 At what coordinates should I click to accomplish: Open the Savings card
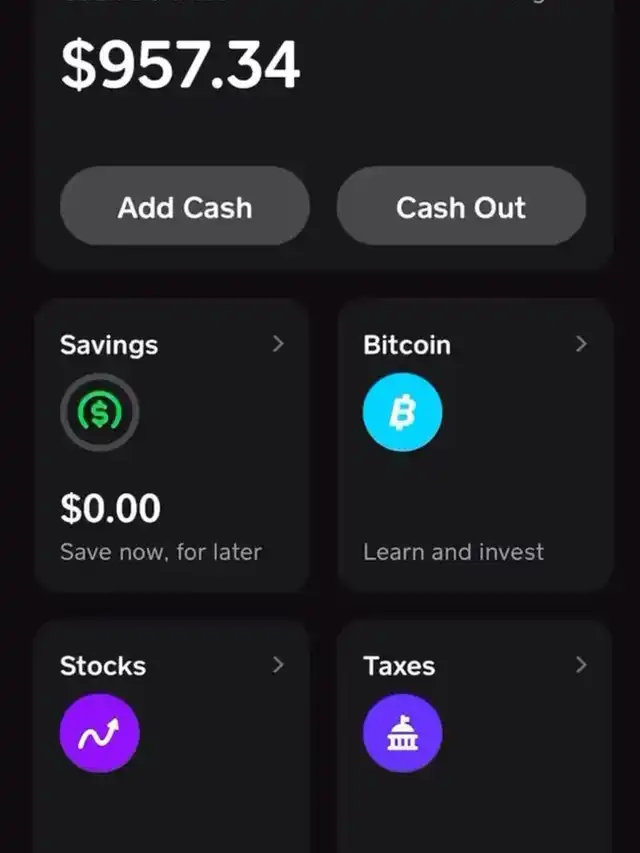171,445
